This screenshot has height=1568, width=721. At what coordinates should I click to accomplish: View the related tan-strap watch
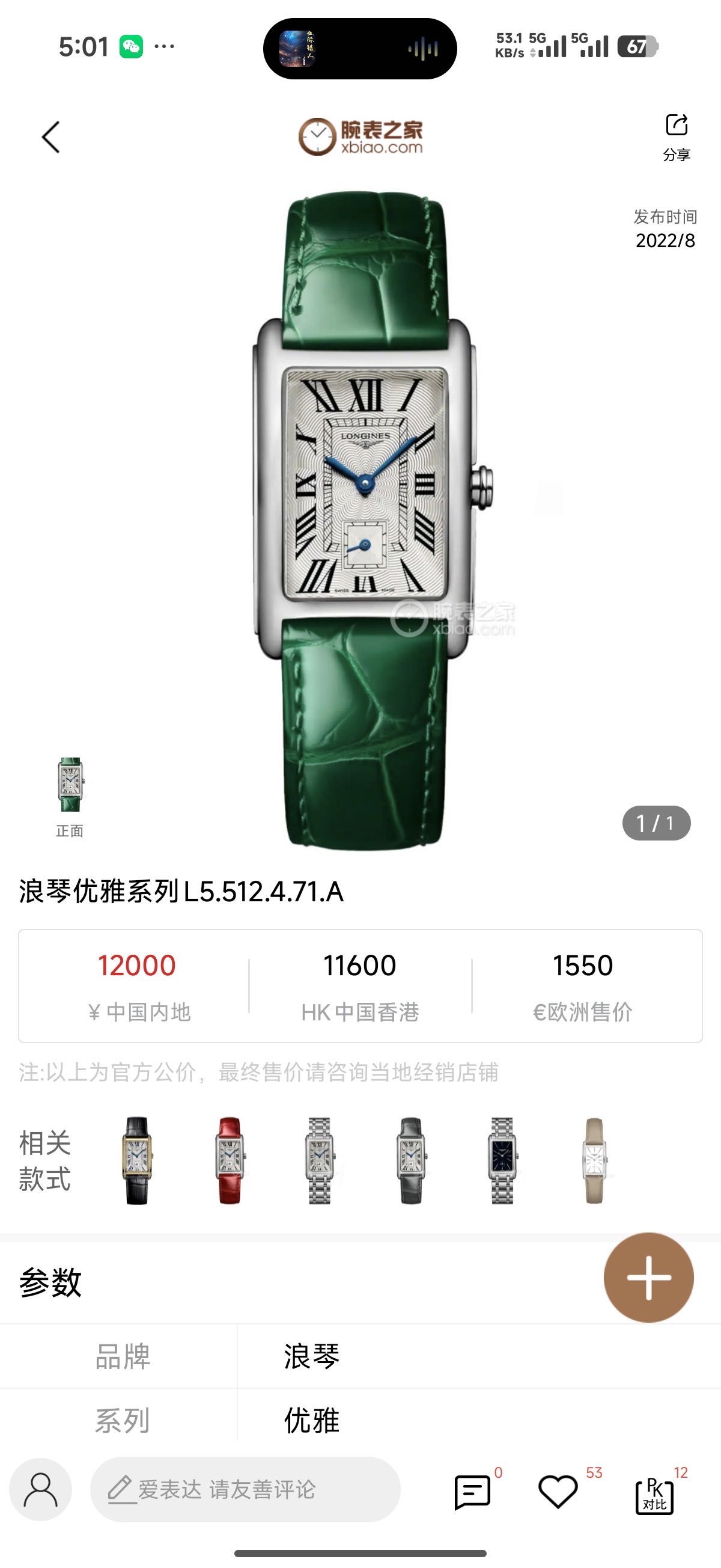(x=594, y=1160)
